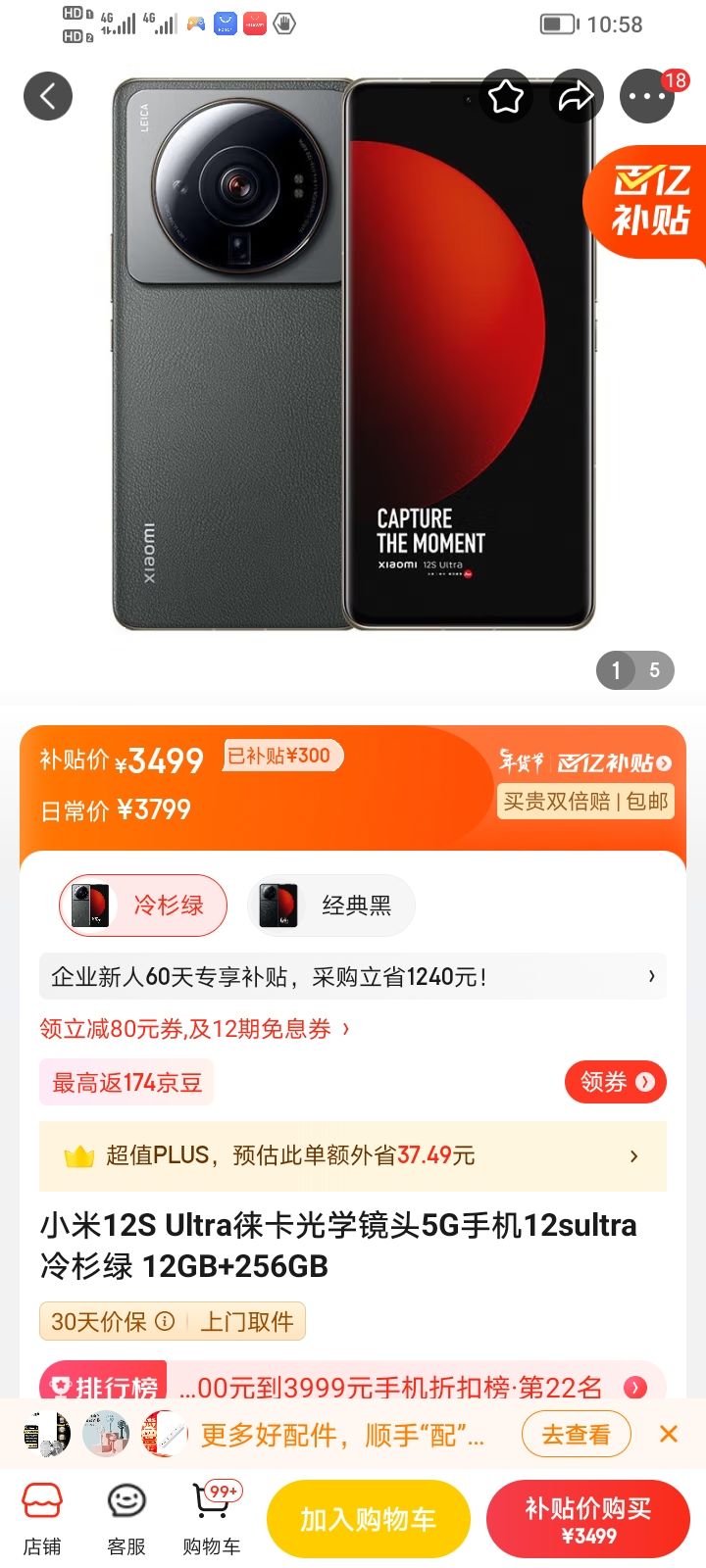
Task: Contact 客服 customer service
Action: 126,1519
